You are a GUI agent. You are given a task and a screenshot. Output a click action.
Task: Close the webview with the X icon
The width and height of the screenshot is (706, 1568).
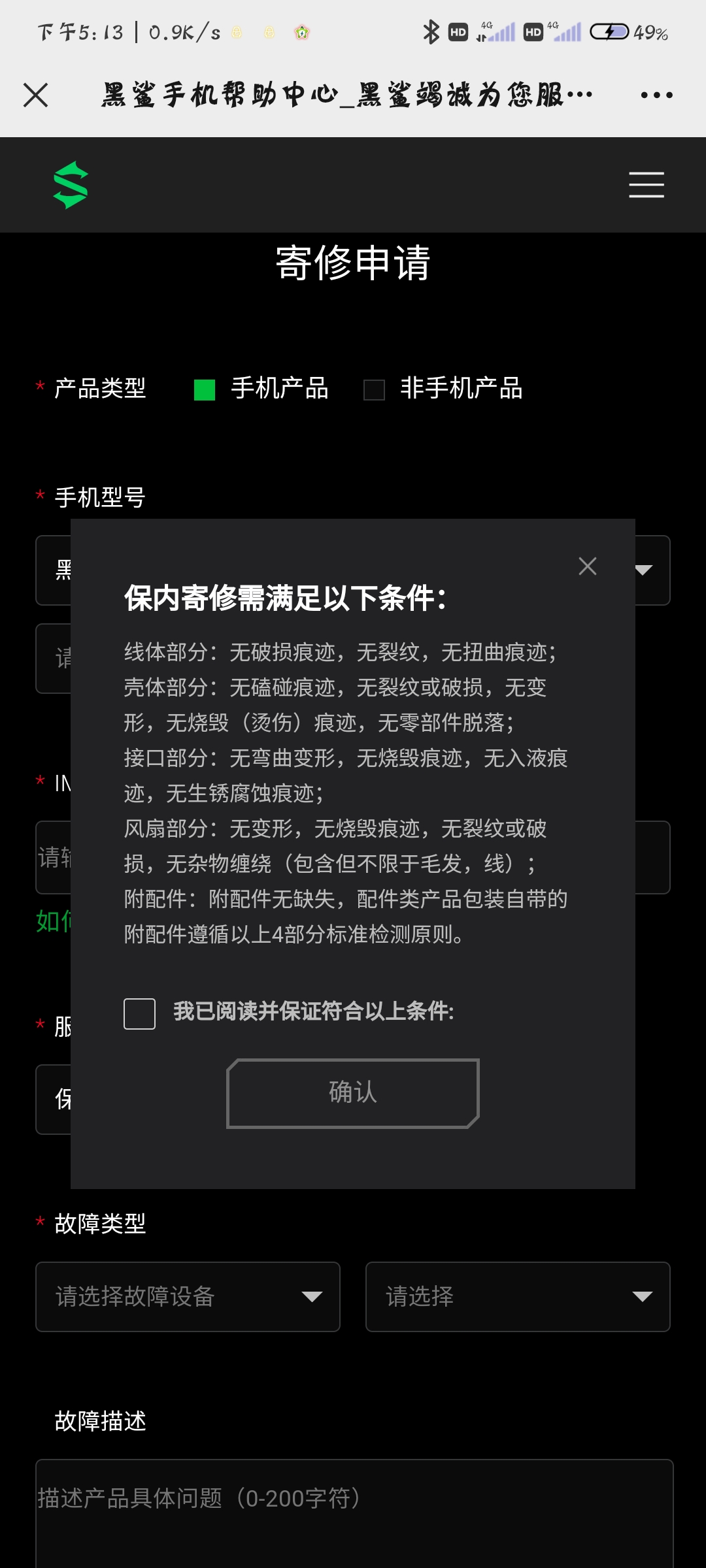click(36, 95)
